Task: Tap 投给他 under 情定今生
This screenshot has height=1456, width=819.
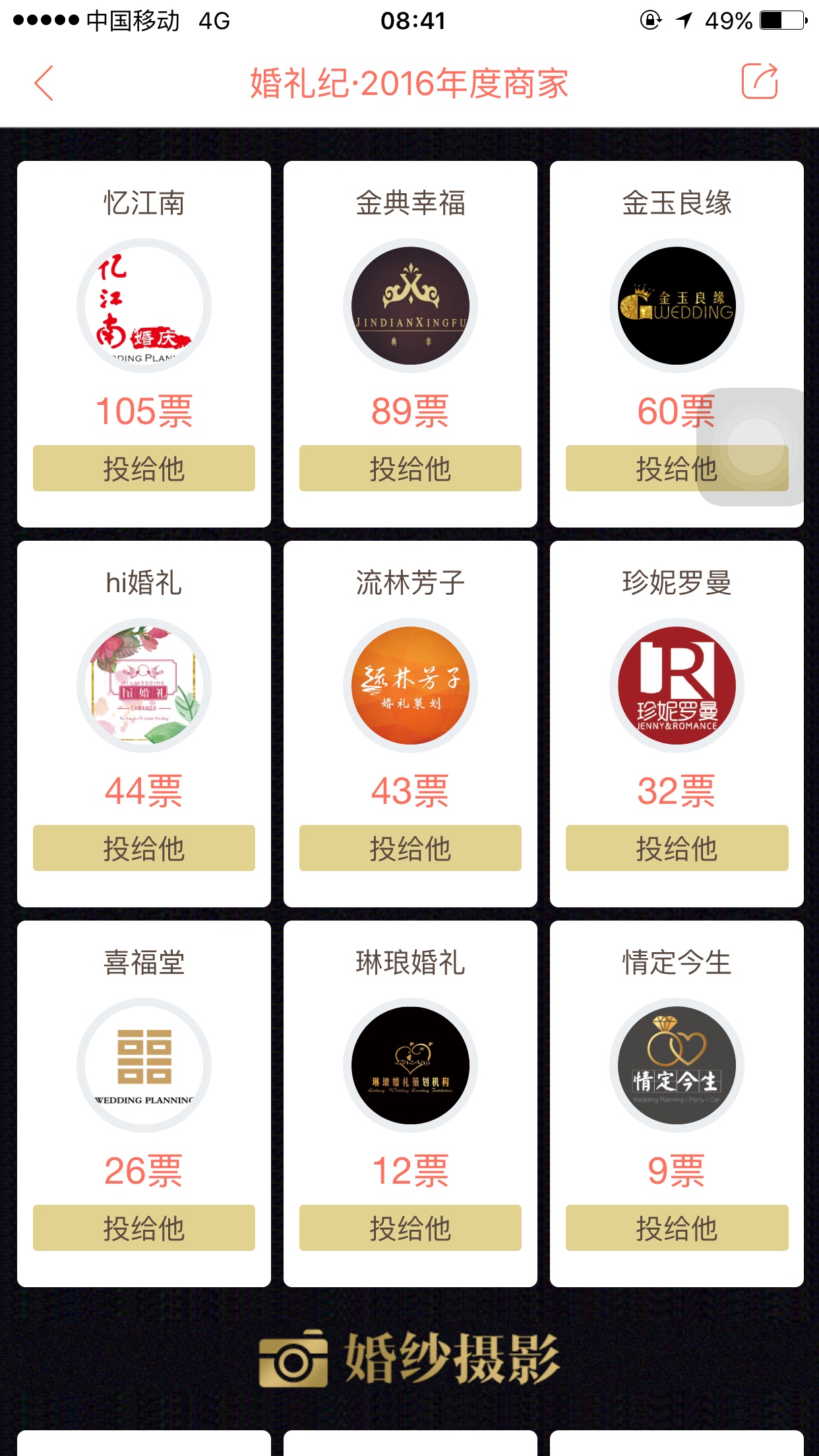Action: 677,1228
